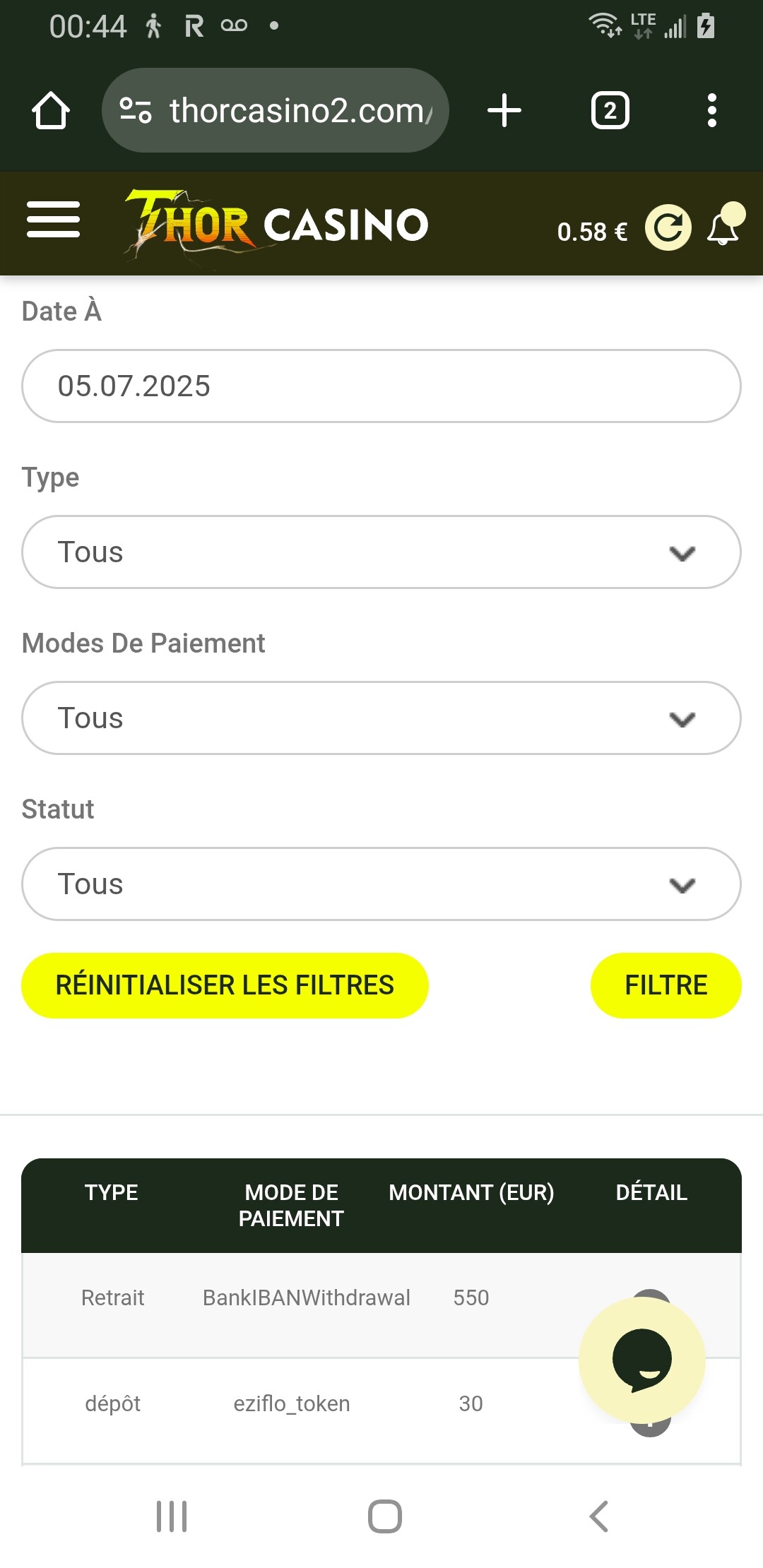Image resolution: width=763 pixels, height=1568 pixels.
Task: Tap the Thor Casino logo
Action: click(277, 225)
